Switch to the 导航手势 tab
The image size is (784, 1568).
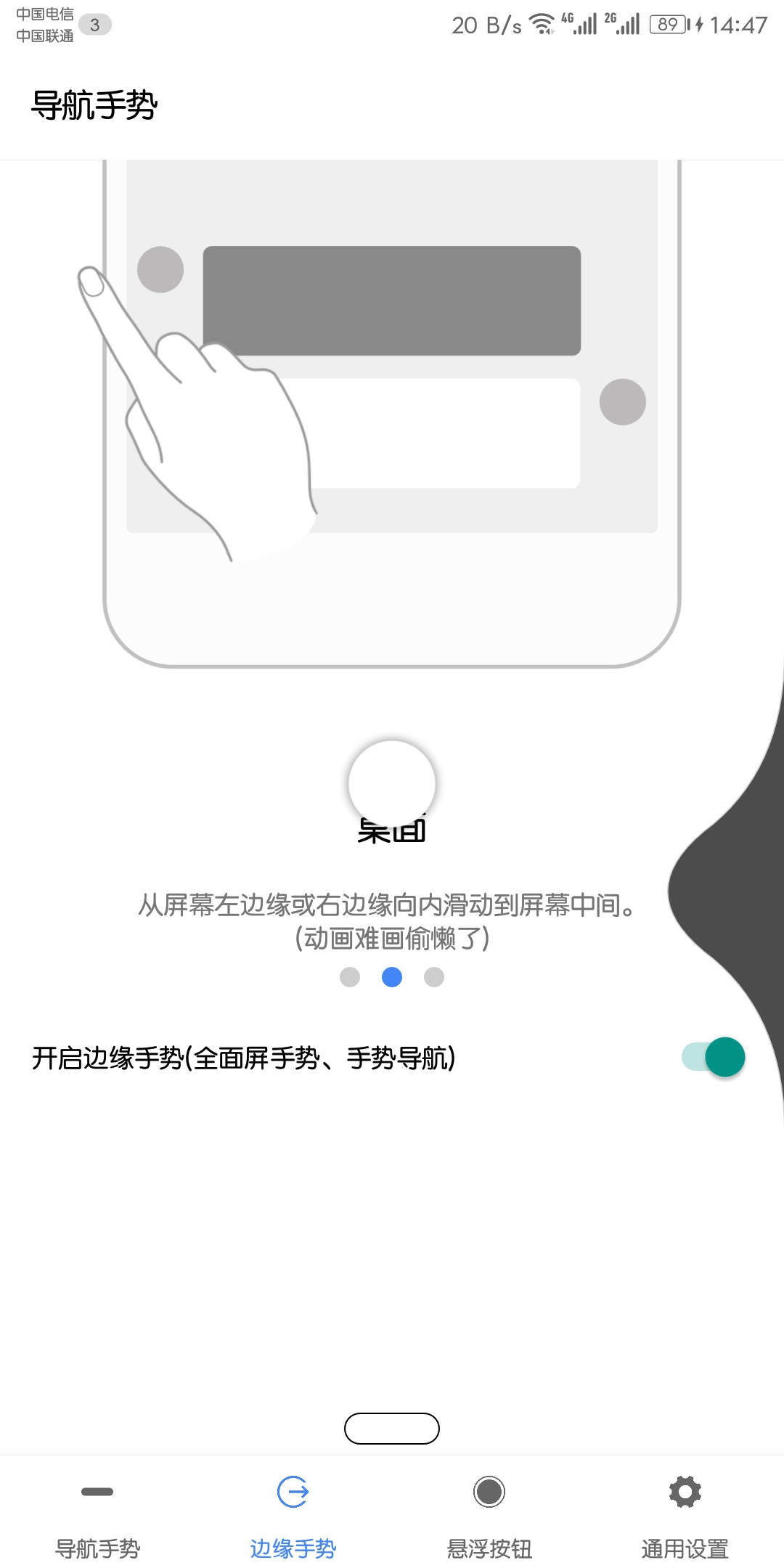tap(98, 1516)
